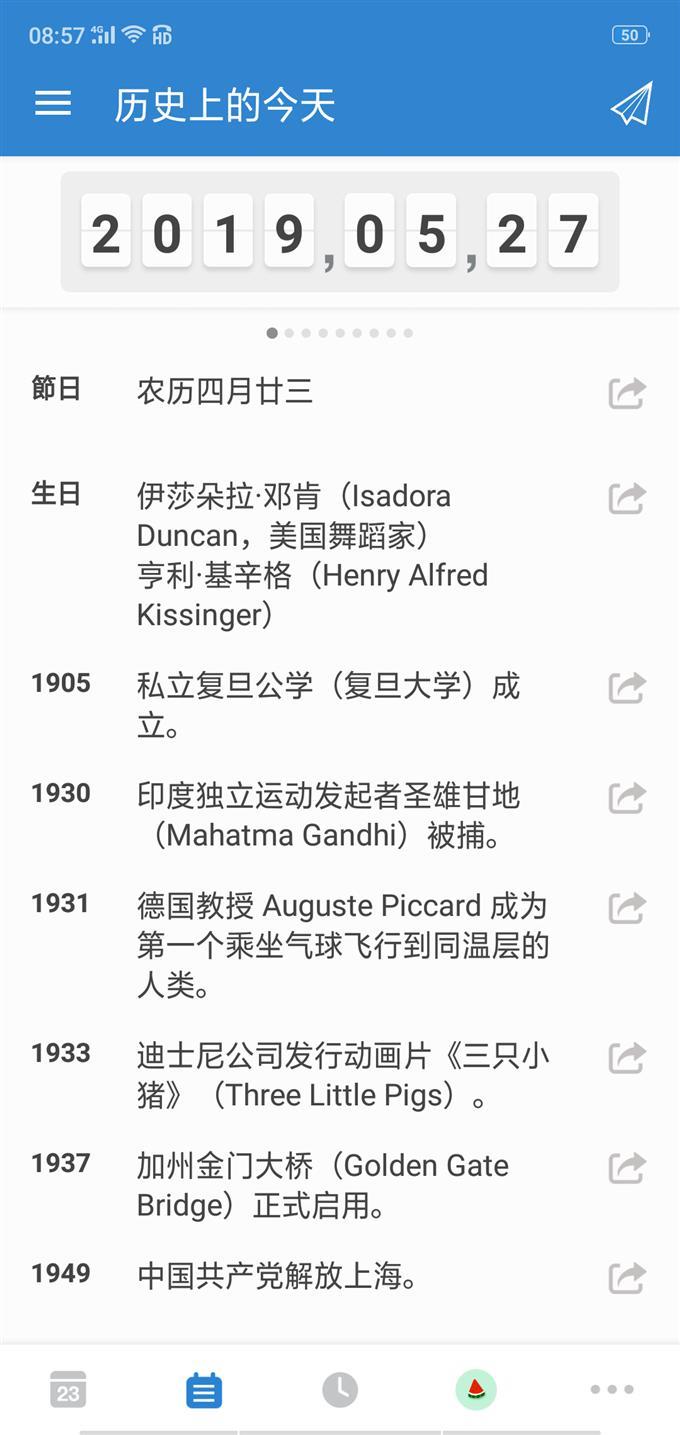Share the 1931 Auguste Piccard event
This screenshot has width=680, height=1435.
point(627,908)
